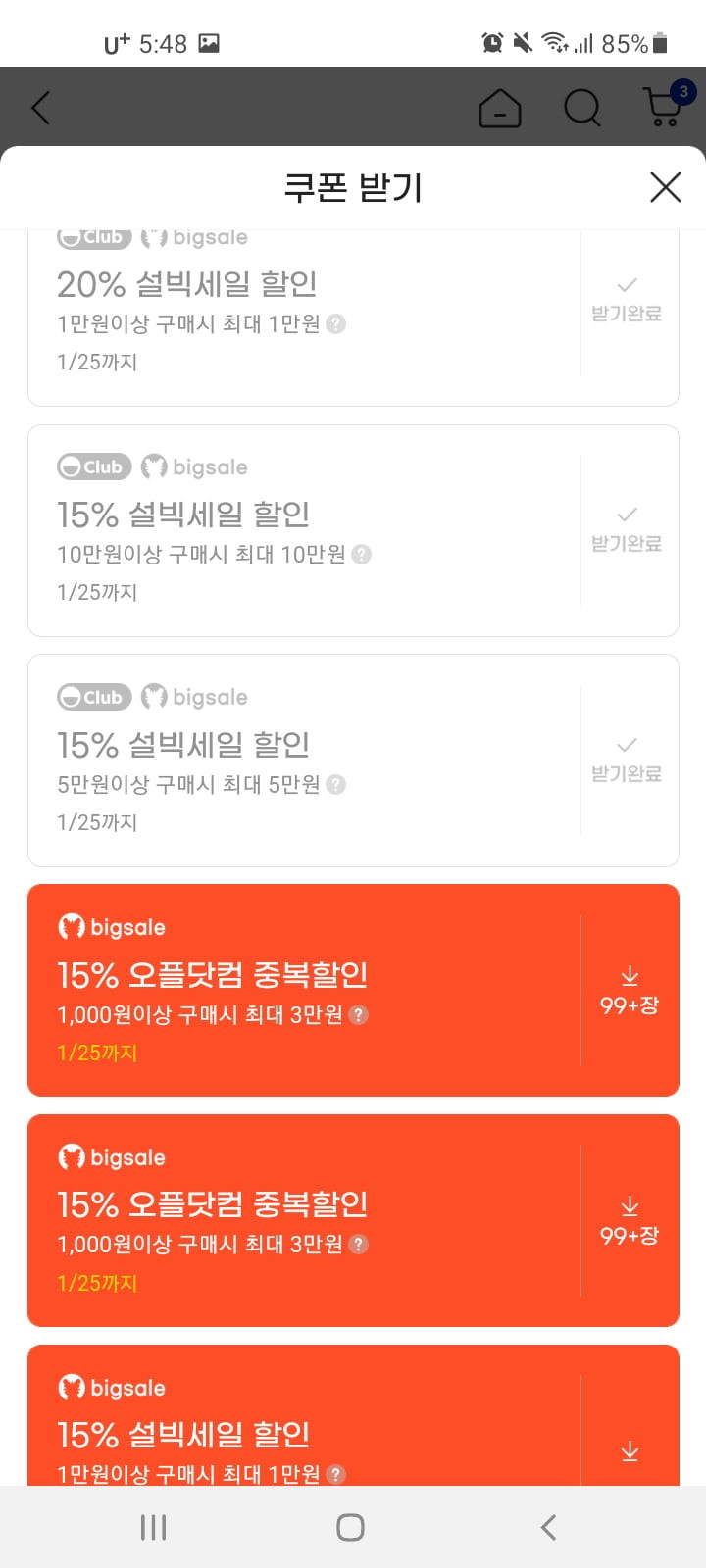Screen dimensions: 706x1568
Task: Download the orange 15% 설빅세일 할인 coupon for 1만원이상
Action: (630, 1451)
